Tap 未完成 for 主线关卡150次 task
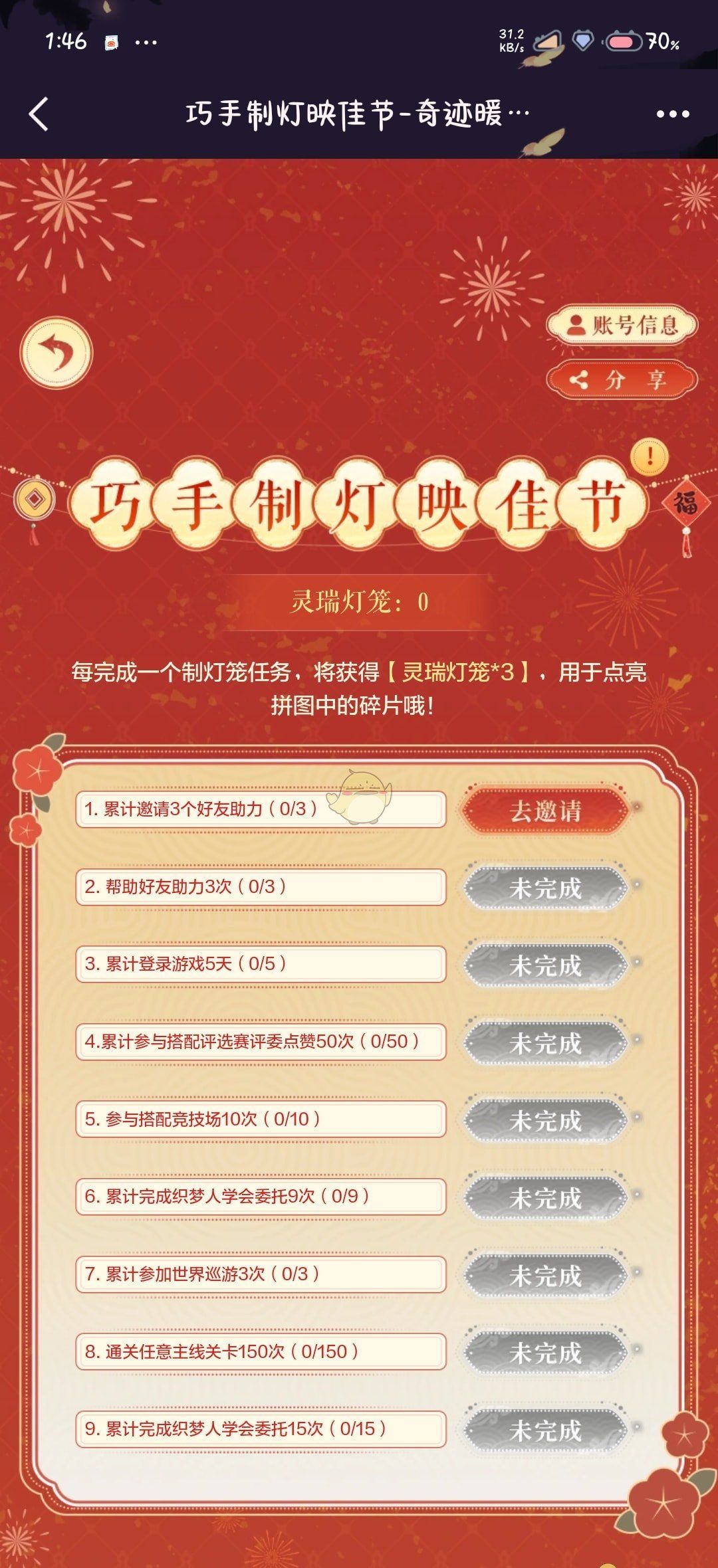Screen dimensions: 718x1568 pyautogui.click(x=545, y=1353)
